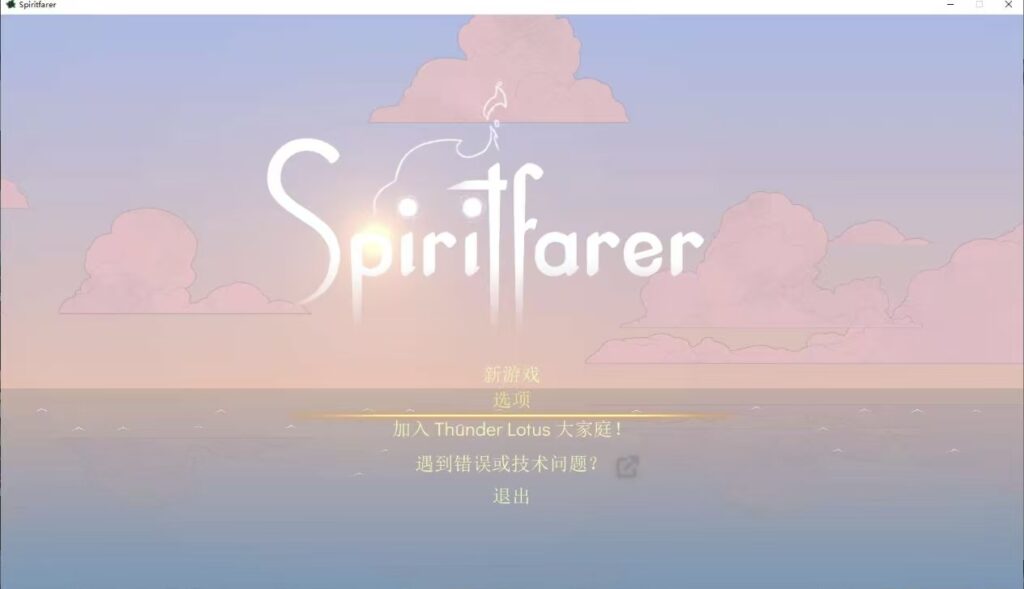Select 加入 Thunder Lotus 大家庭
This screenshot has height=589, width=1024.
point(508,429)
